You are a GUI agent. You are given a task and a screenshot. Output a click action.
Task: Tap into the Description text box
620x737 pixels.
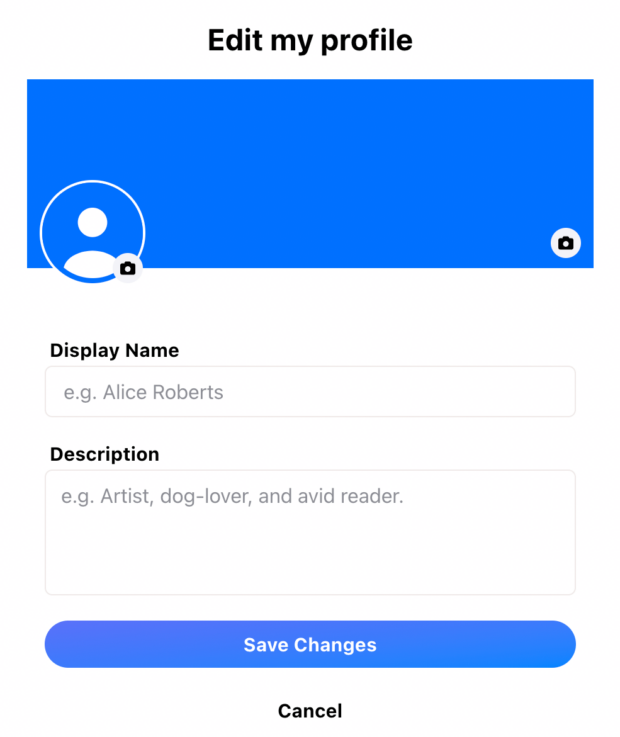pyautogui.click(x=310, y=532)
